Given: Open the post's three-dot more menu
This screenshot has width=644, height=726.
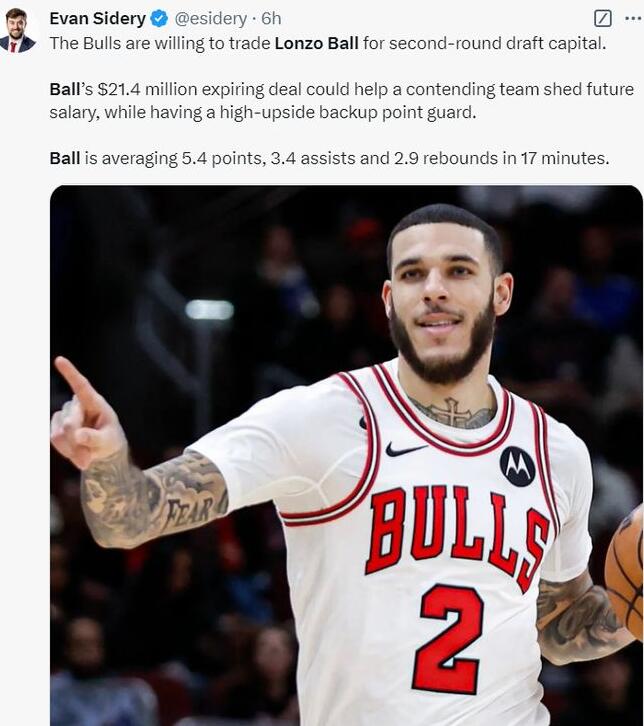Looking at the screenshot, I should pyautogui.click(x=635, y=18).
